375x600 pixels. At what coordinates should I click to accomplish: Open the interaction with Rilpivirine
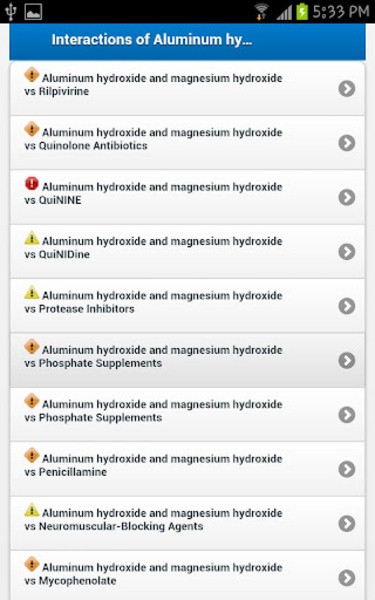(x=187, y=88)
